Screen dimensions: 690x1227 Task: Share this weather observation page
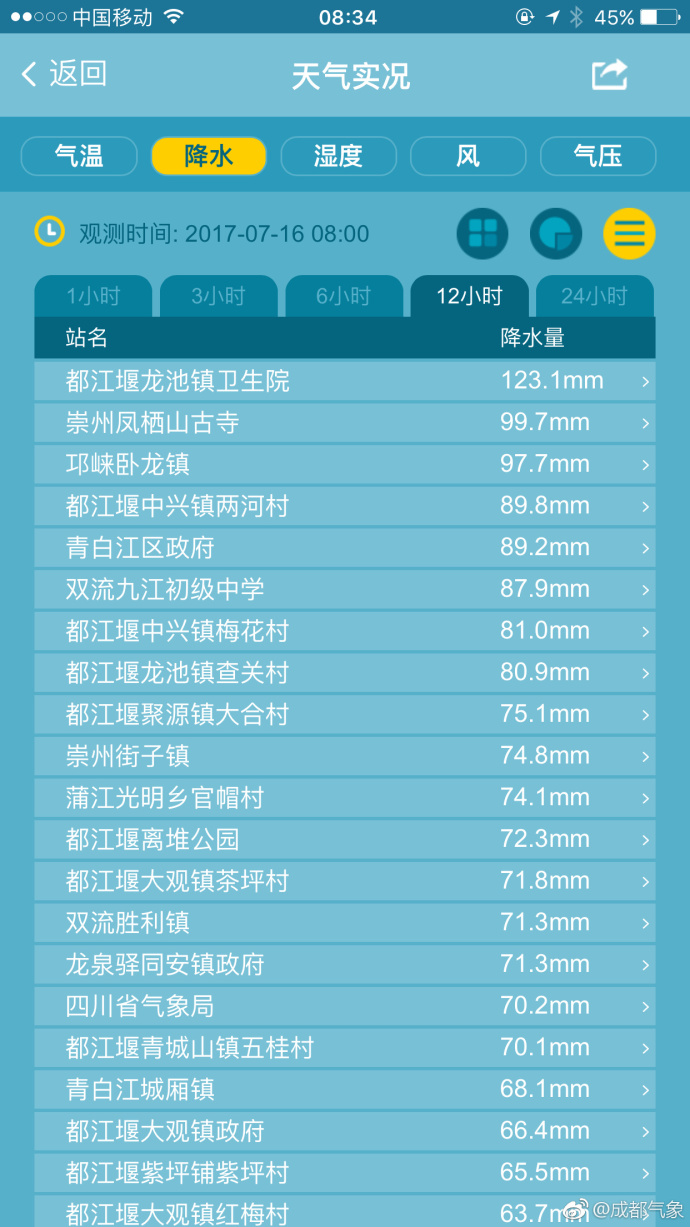click(x=609, y=75)
